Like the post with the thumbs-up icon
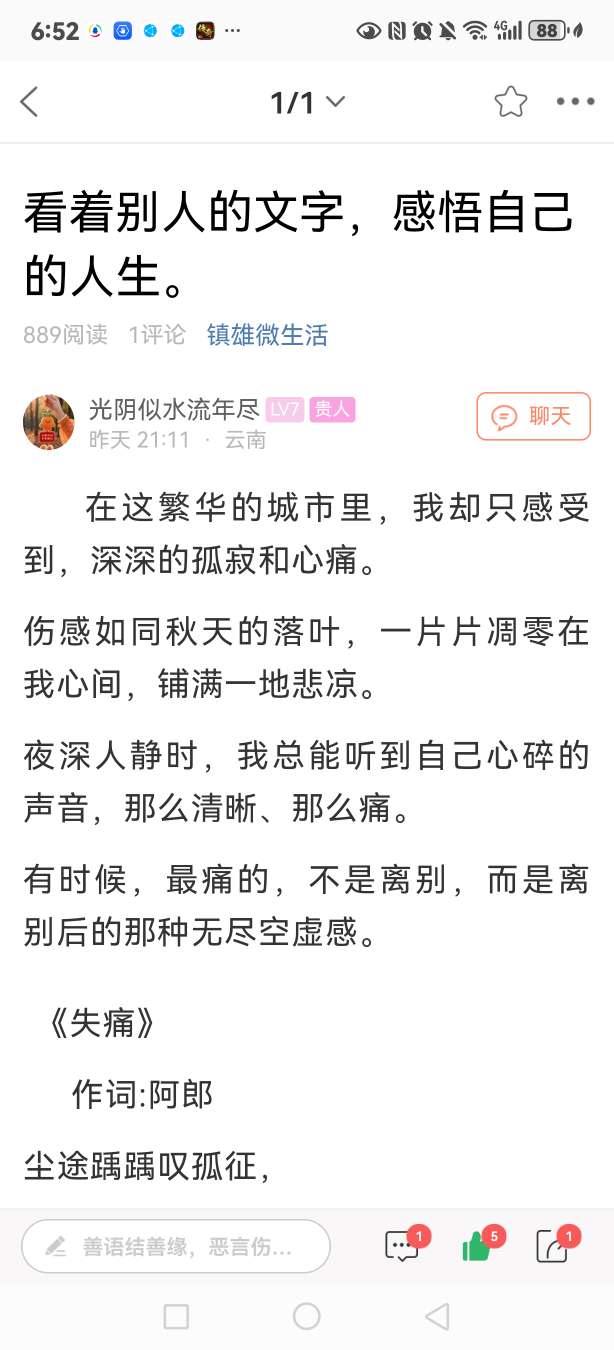Image resolution: width=614 pixels, height=1350 pixels. point(477,1246)
